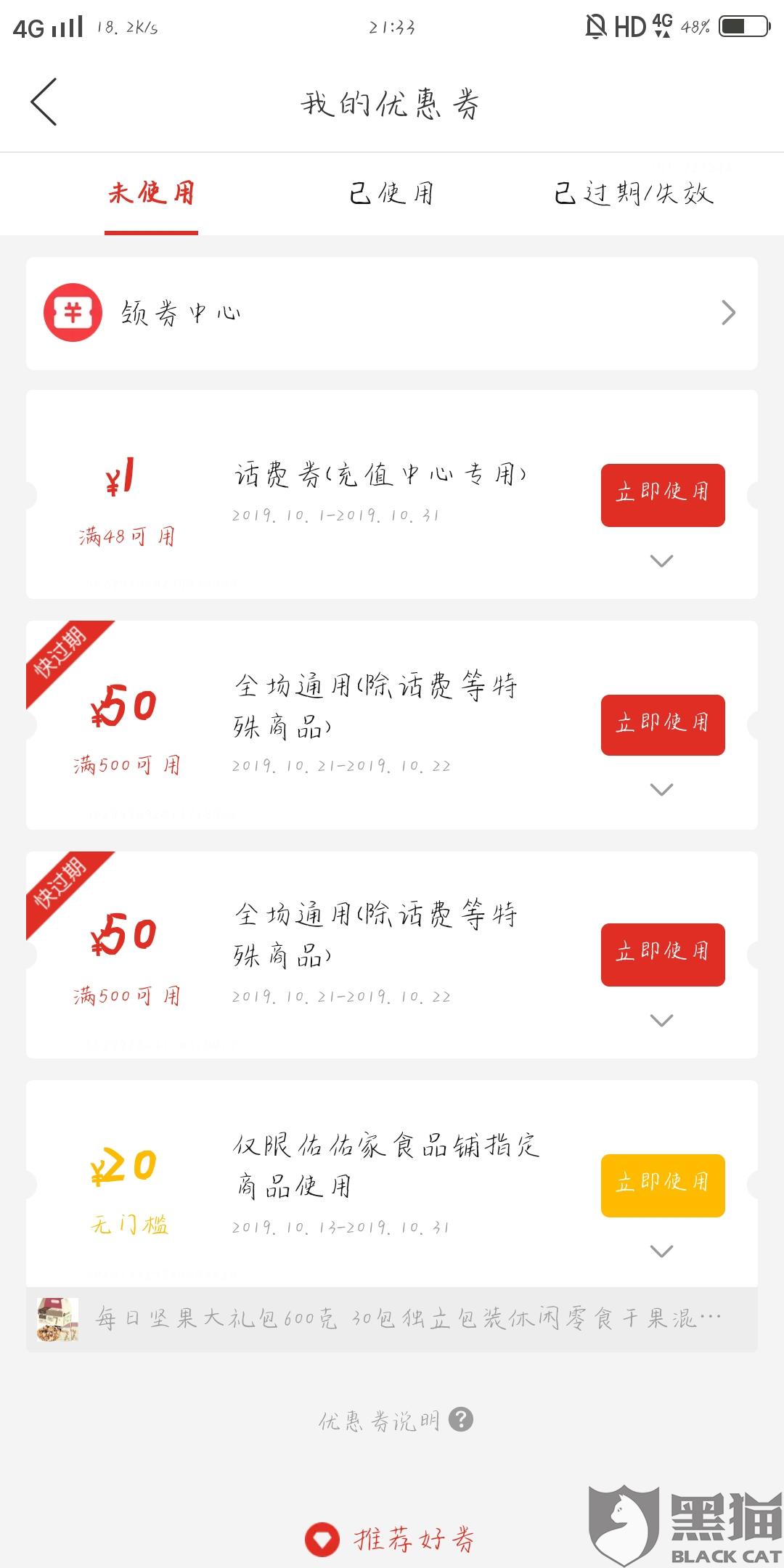Switch to the 已过期/失效 tab

[x=634, y=195]
